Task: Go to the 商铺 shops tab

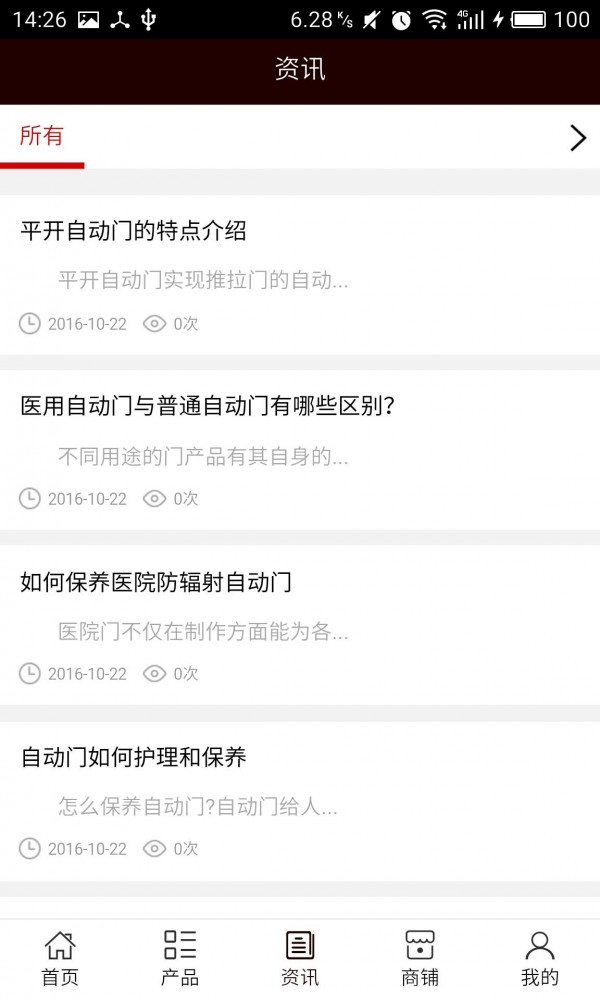Action: (x=420, y=958)
